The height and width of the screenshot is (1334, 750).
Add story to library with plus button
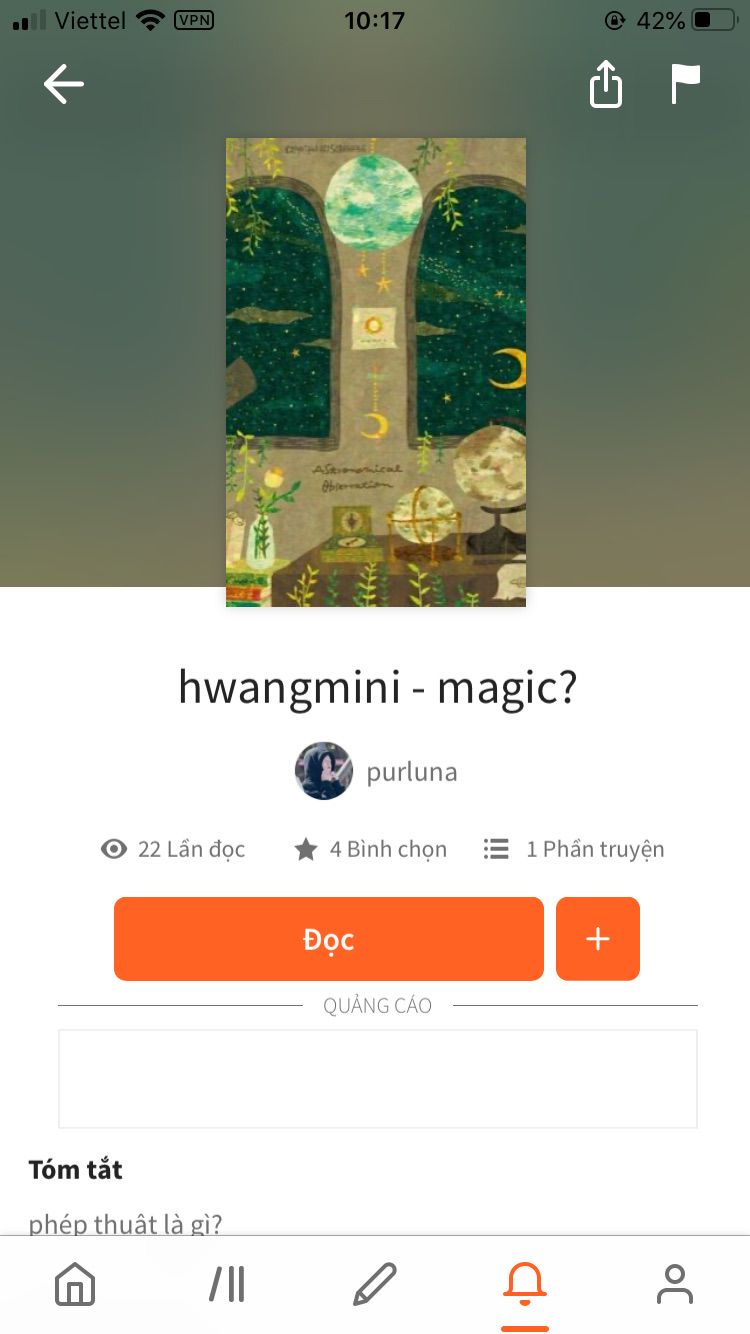pyautogui.click(x=597, y=939)
